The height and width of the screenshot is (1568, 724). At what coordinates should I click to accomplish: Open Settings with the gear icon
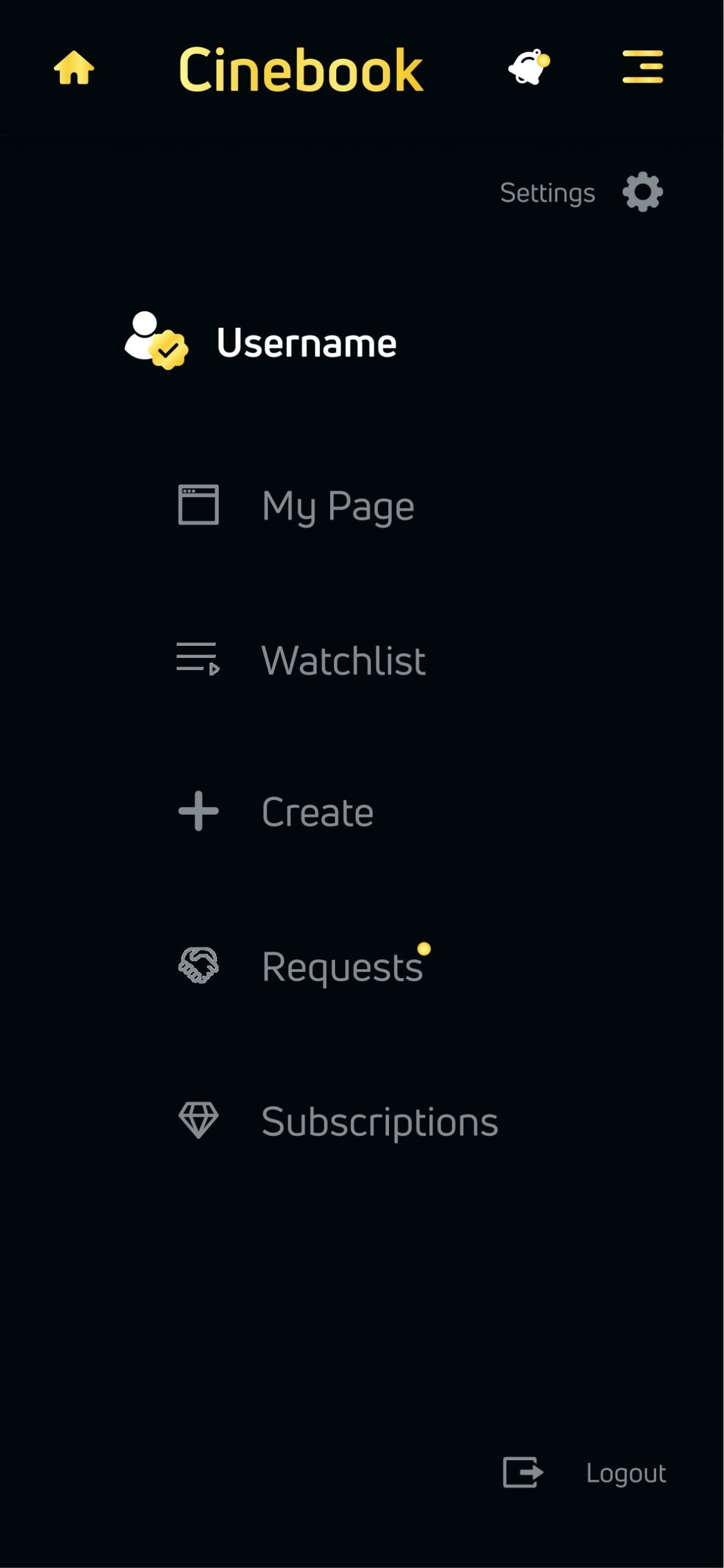(x=643, y=192)
